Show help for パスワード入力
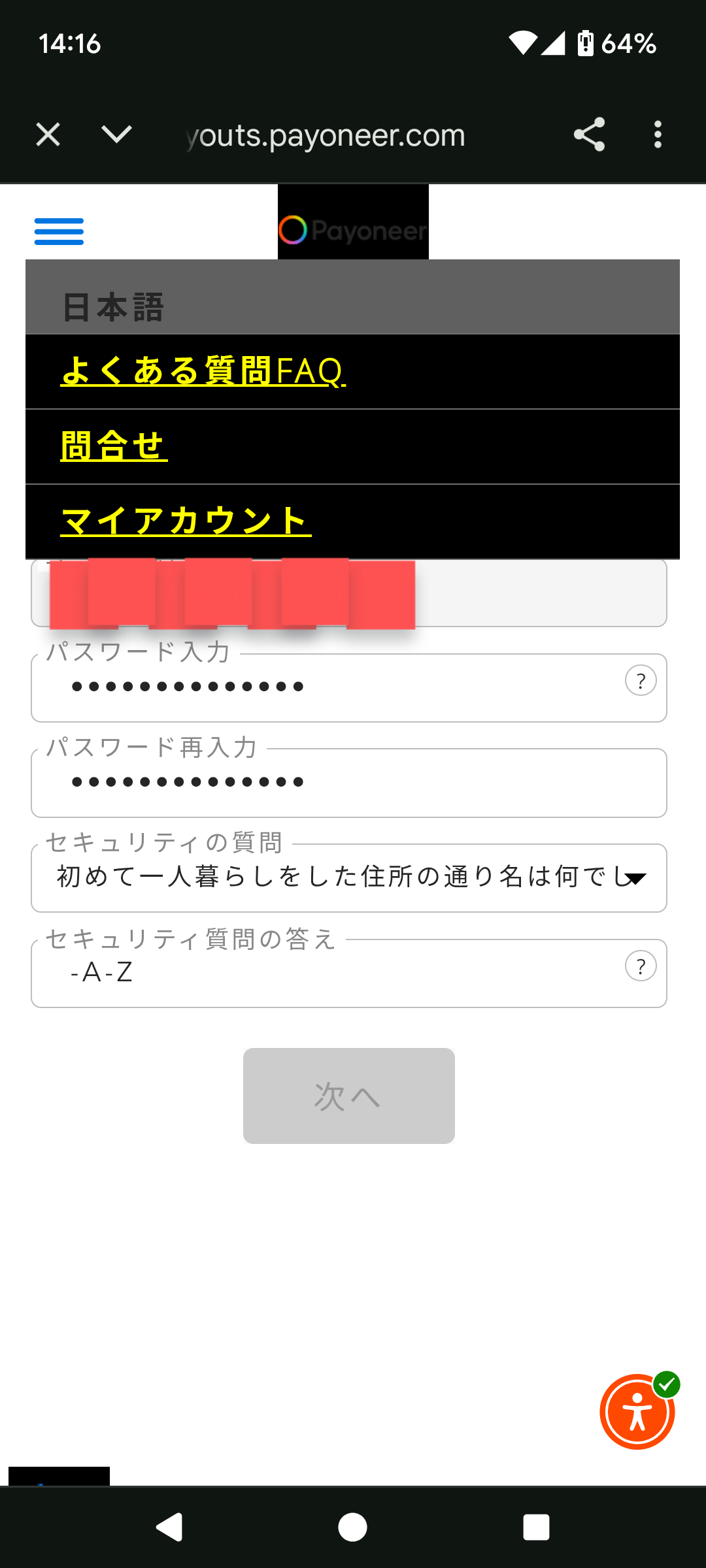 pyautogui.click(x=641, y=681)
